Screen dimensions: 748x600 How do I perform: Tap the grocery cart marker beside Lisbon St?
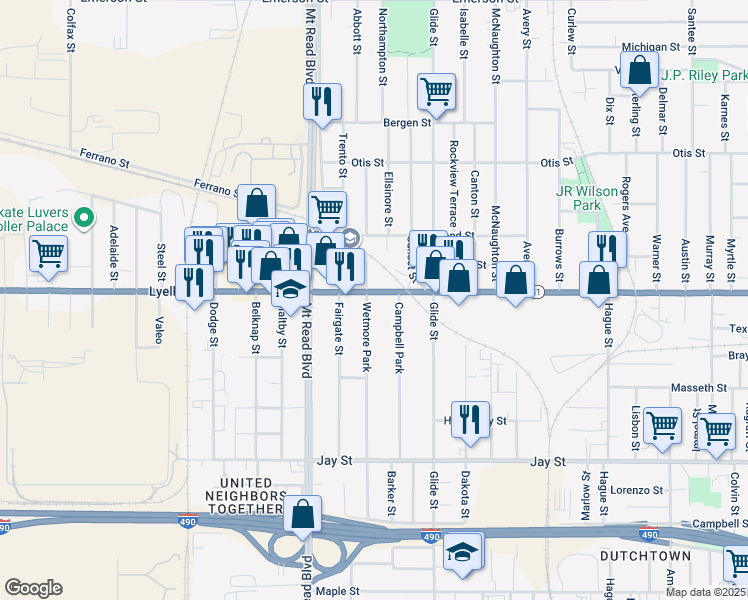(x=663, y=429)
